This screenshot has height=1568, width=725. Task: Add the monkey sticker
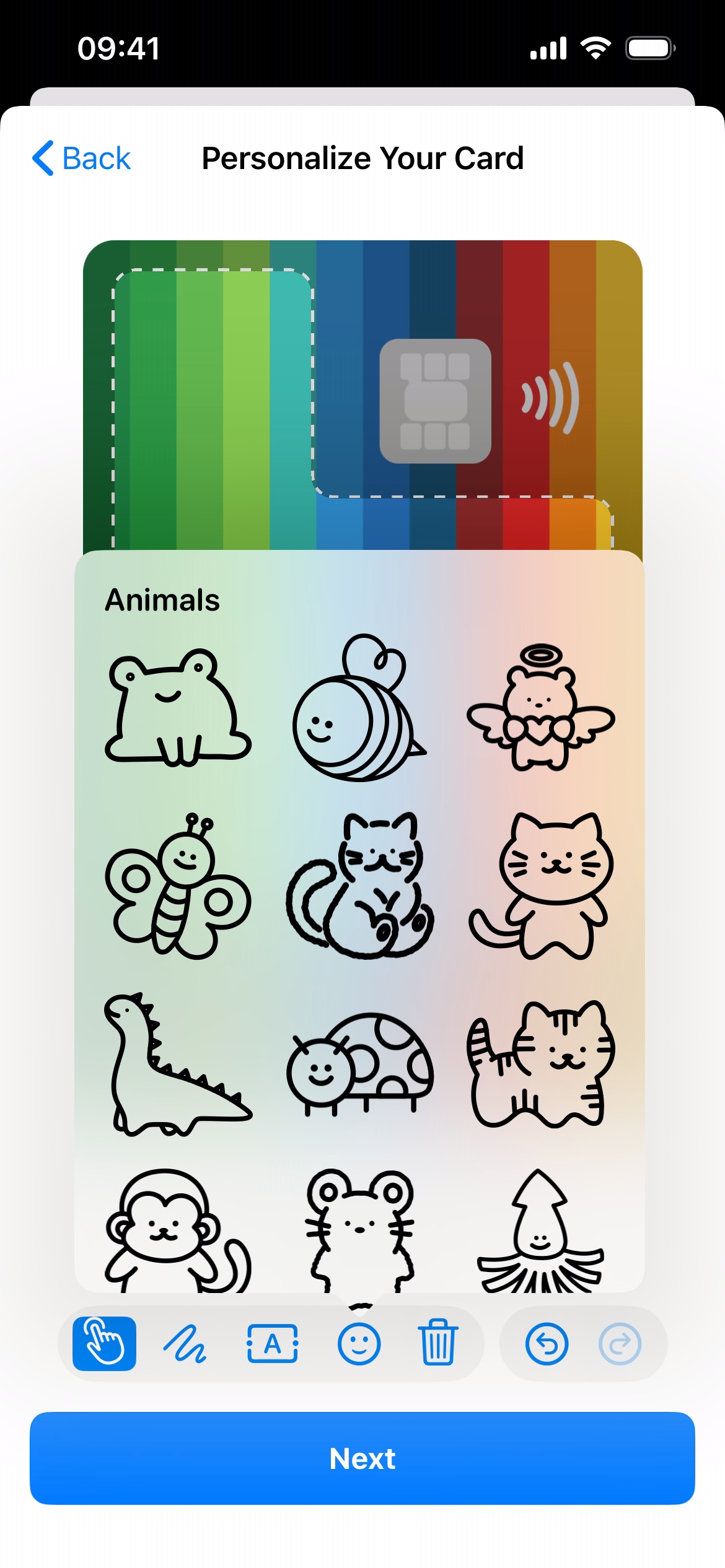pyautogui.click(x=177, y=1229)
